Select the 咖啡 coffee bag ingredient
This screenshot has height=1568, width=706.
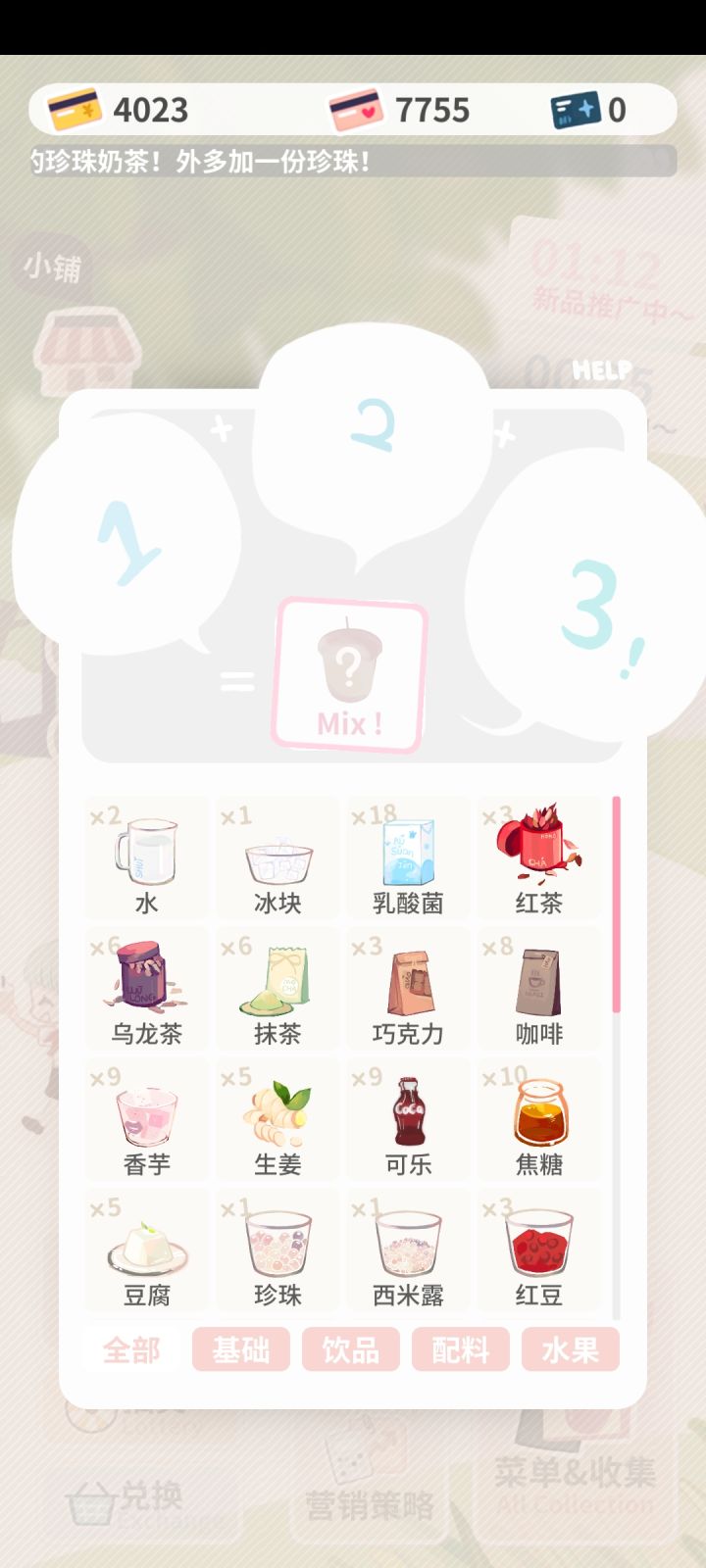(540, 985)
